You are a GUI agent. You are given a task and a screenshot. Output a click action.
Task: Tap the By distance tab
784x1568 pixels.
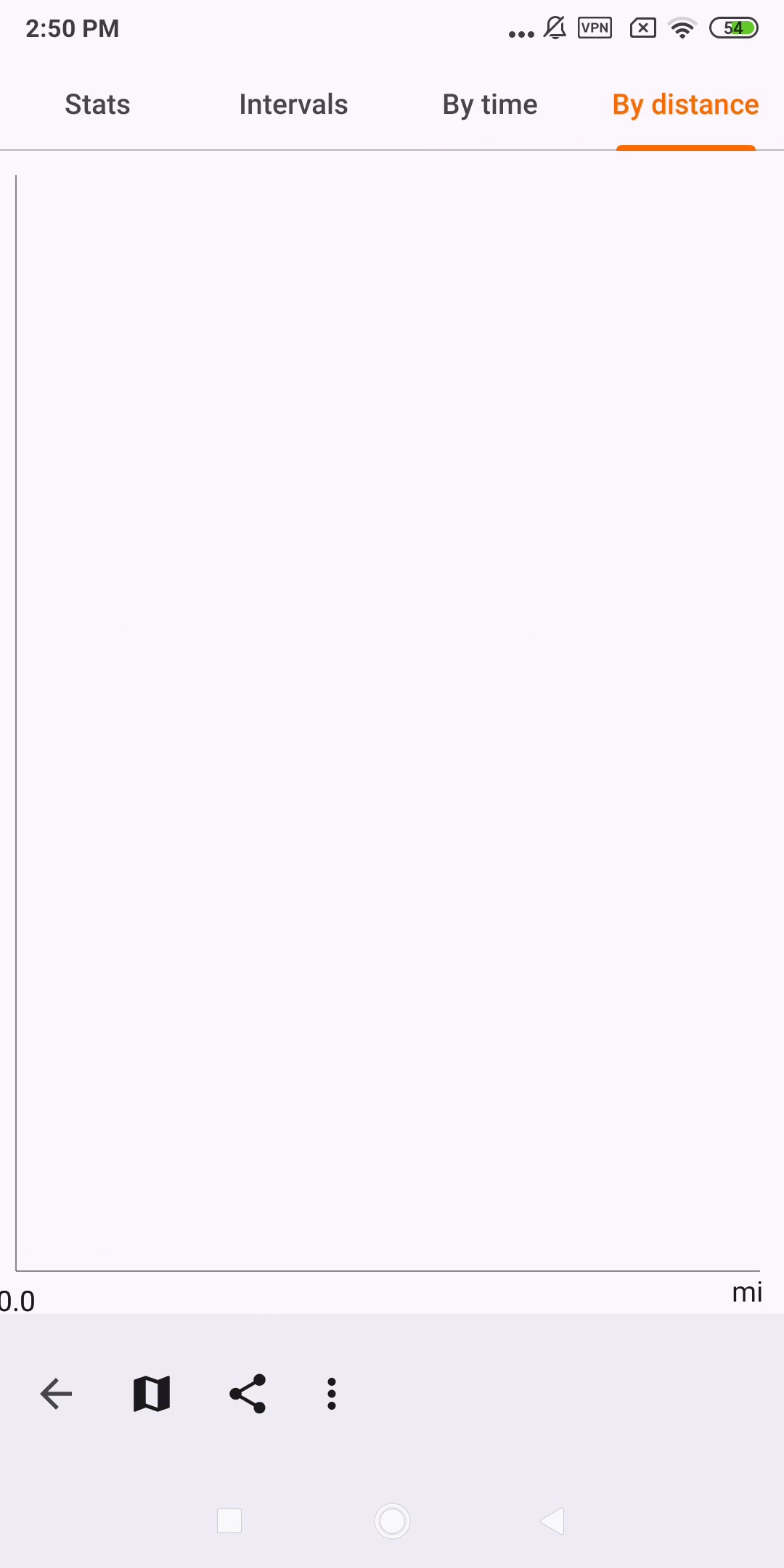tap(685, 105)
